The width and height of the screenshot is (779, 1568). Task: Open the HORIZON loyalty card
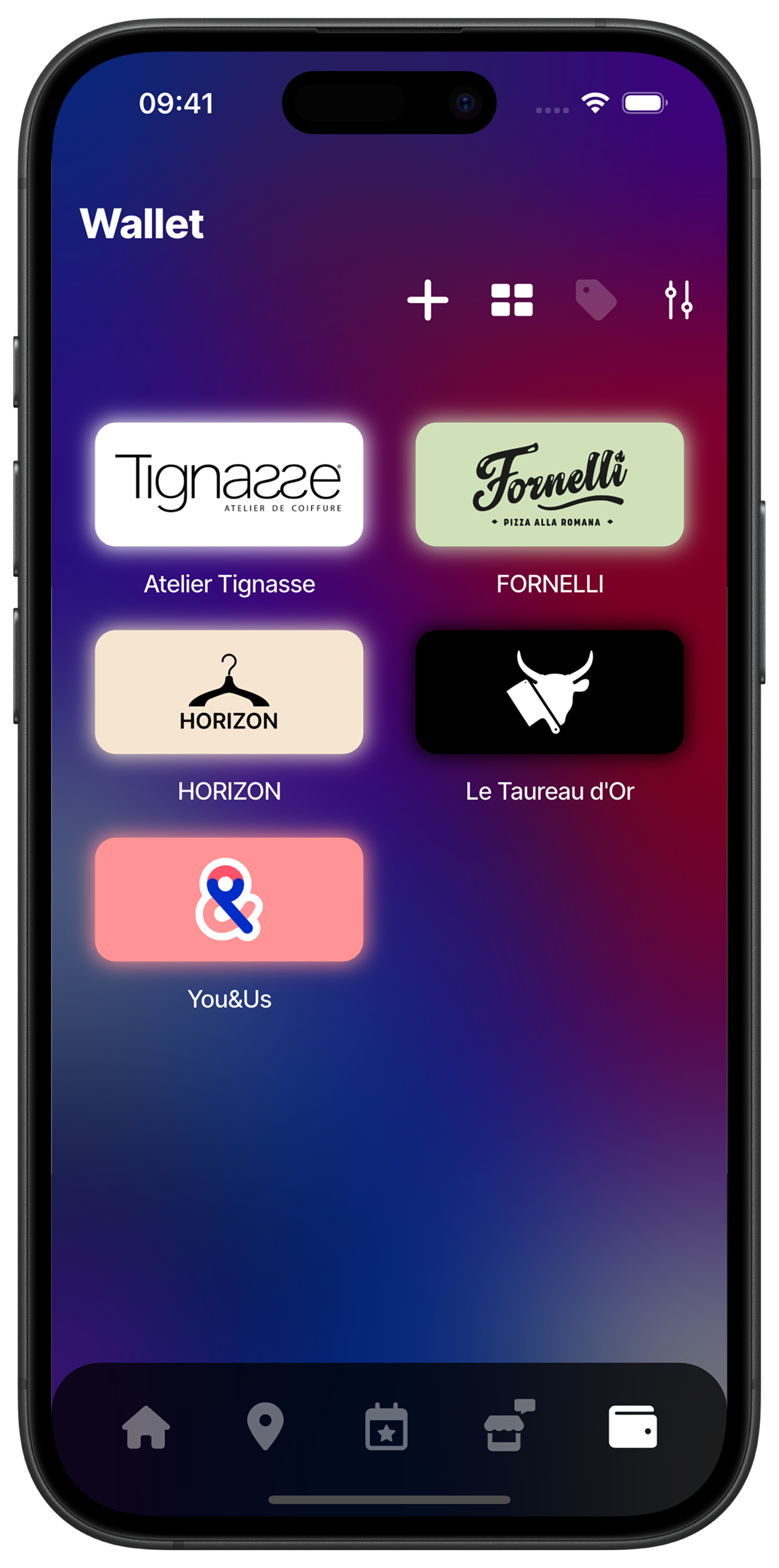click(x=229, y=692)
